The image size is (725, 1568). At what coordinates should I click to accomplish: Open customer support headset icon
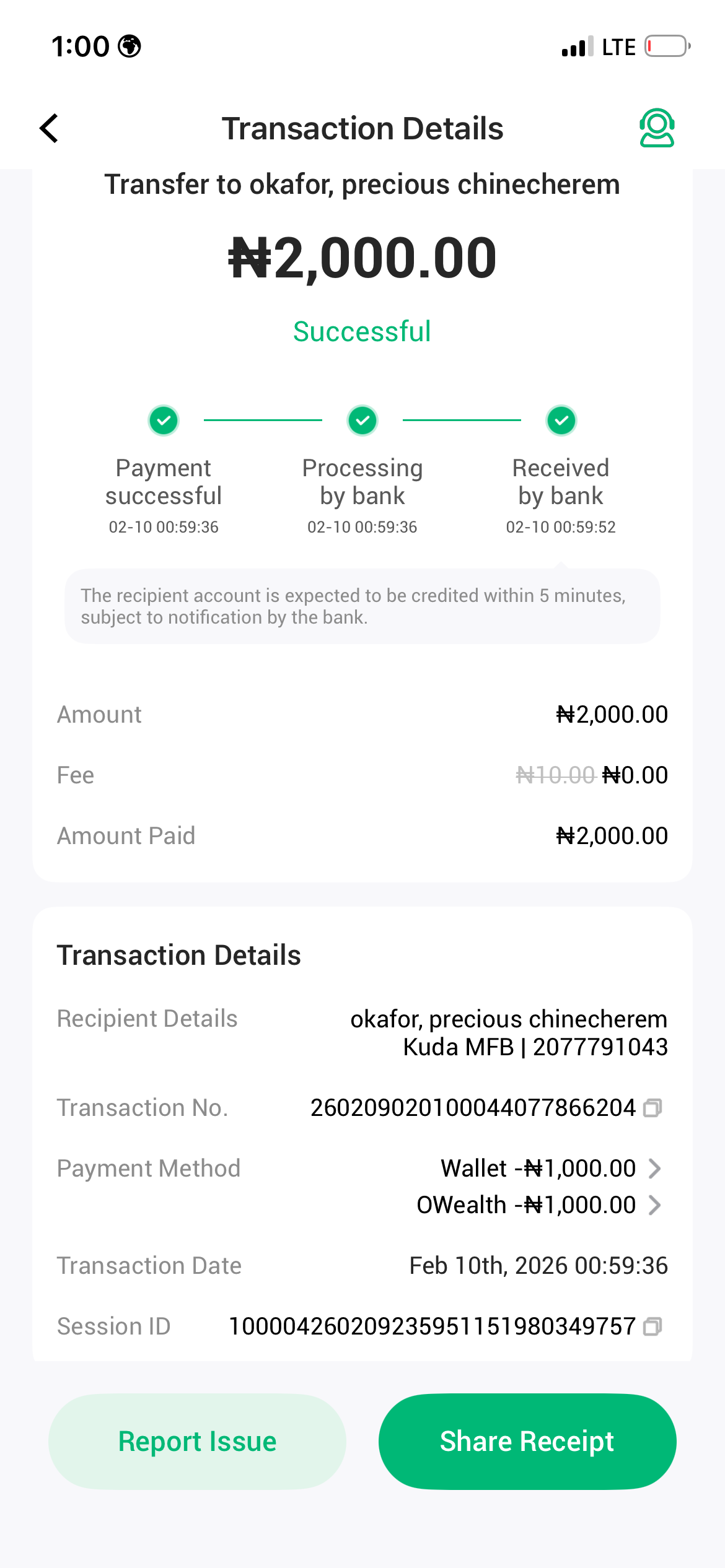(x=656, y=128)
